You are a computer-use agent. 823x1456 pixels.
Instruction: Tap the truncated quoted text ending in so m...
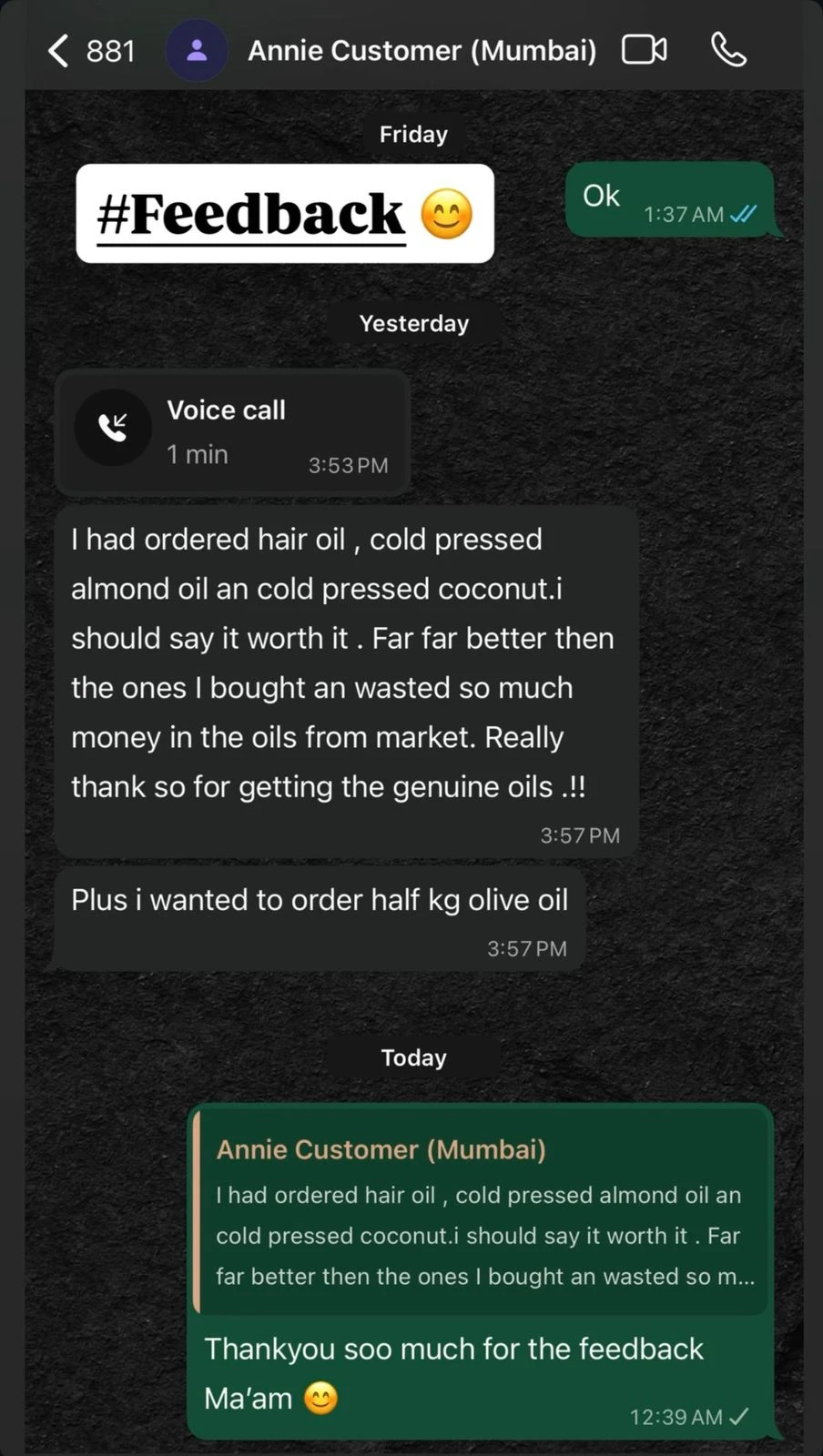point(484,1276)
